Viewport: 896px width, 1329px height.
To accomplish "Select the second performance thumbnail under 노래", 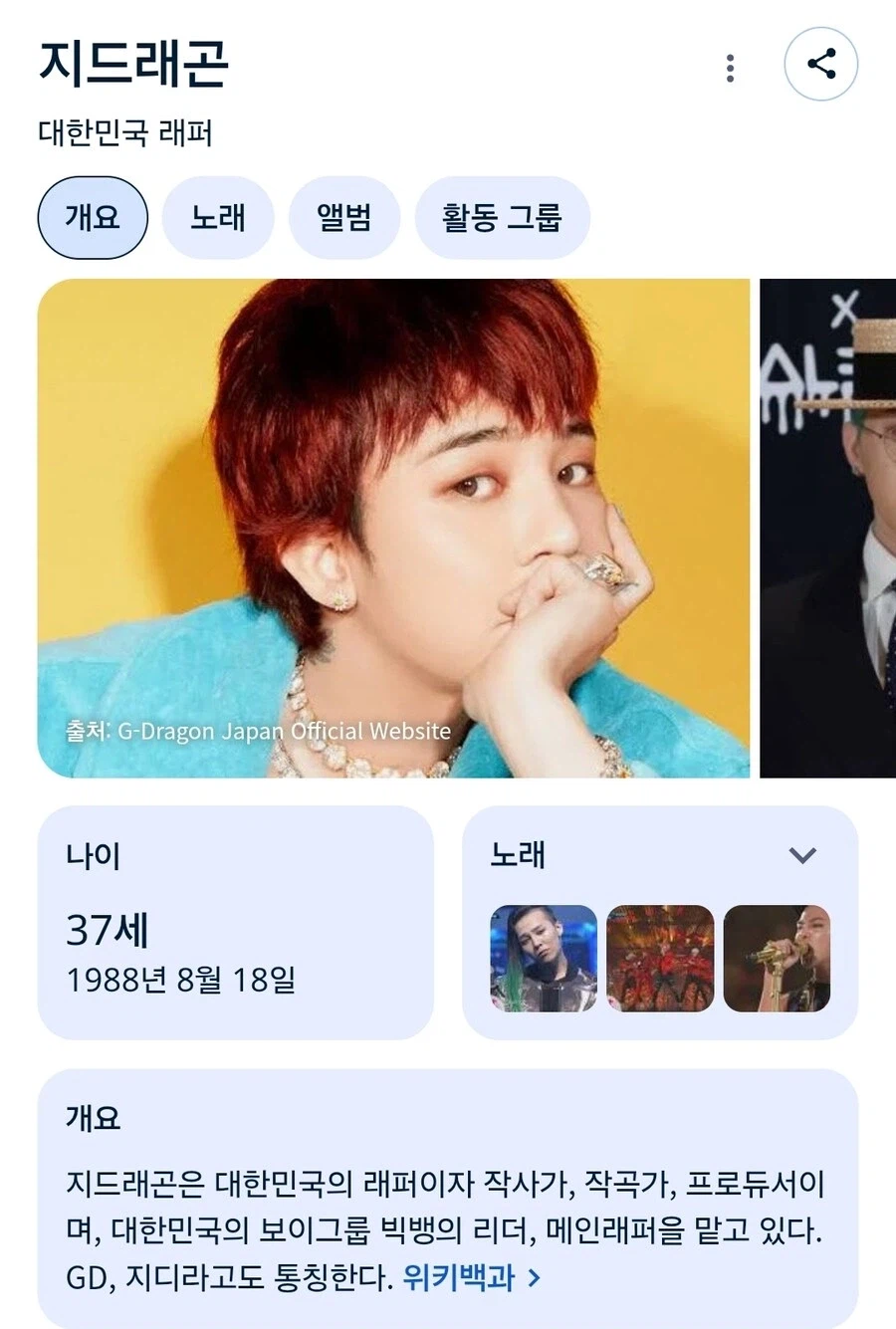I will point(660,959).
